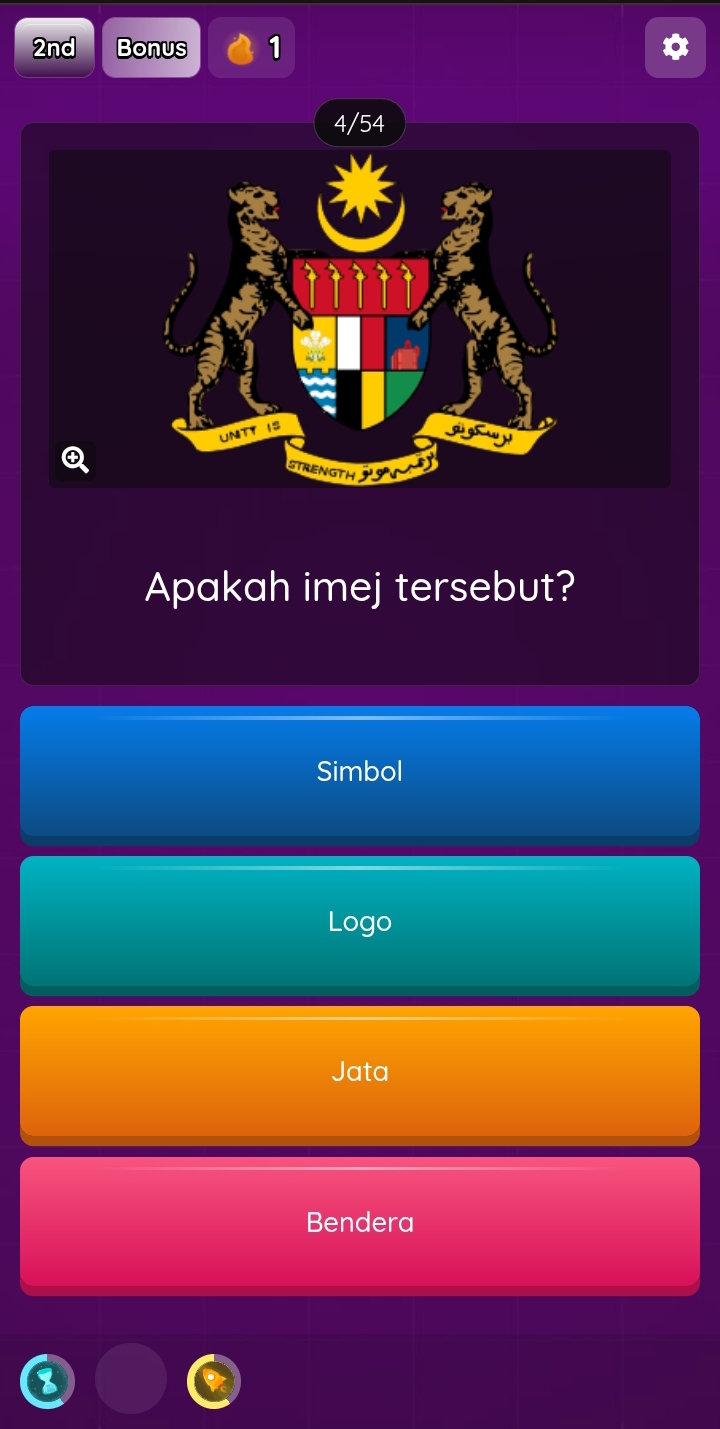Choose Logo as the answer
This screenshot has height=1429, width=720.
point(360,921)
